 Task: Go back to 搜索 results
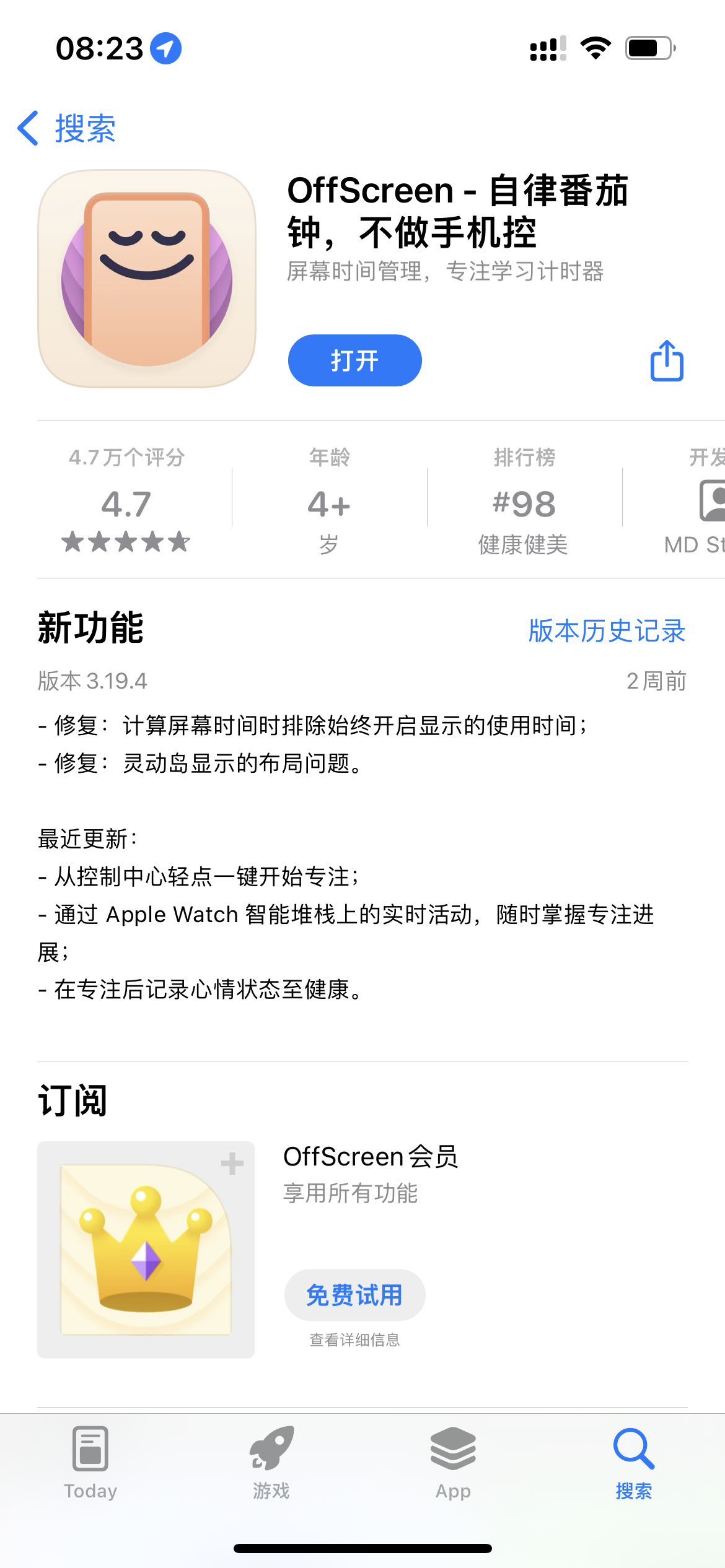(x=67, y=129)
